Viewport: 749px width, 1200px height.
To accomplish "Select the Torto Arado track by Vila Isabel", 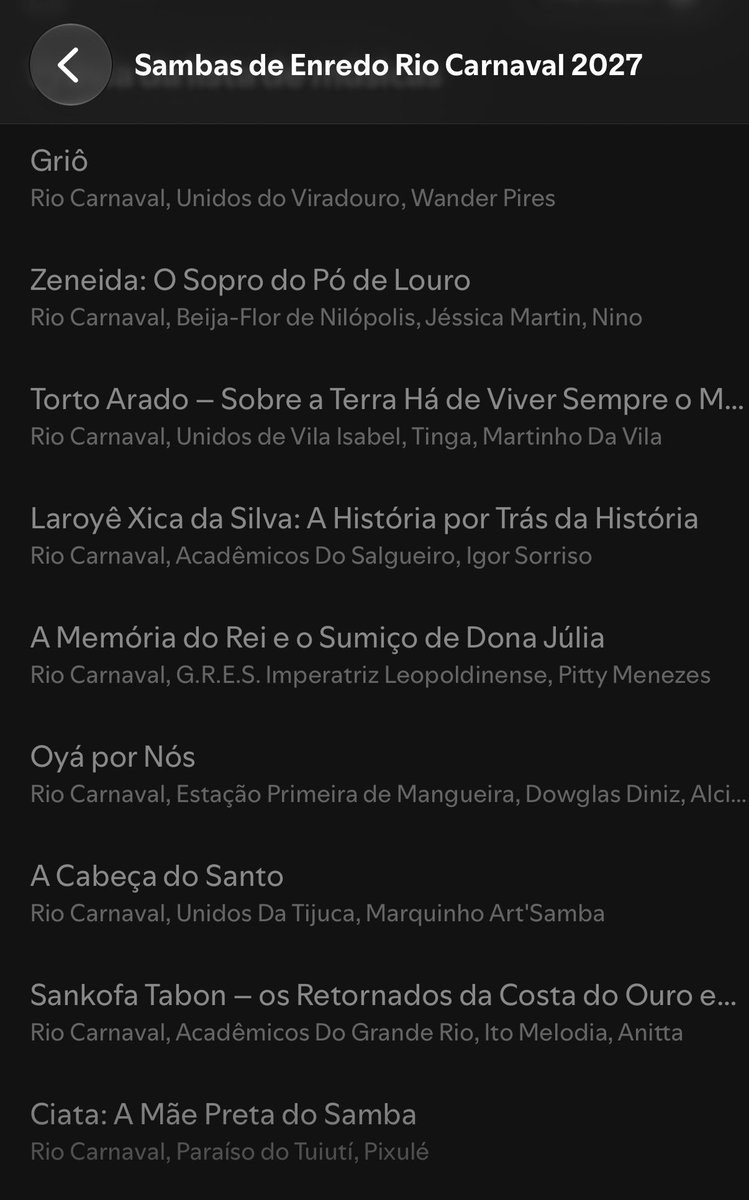I will pos(374,416).
